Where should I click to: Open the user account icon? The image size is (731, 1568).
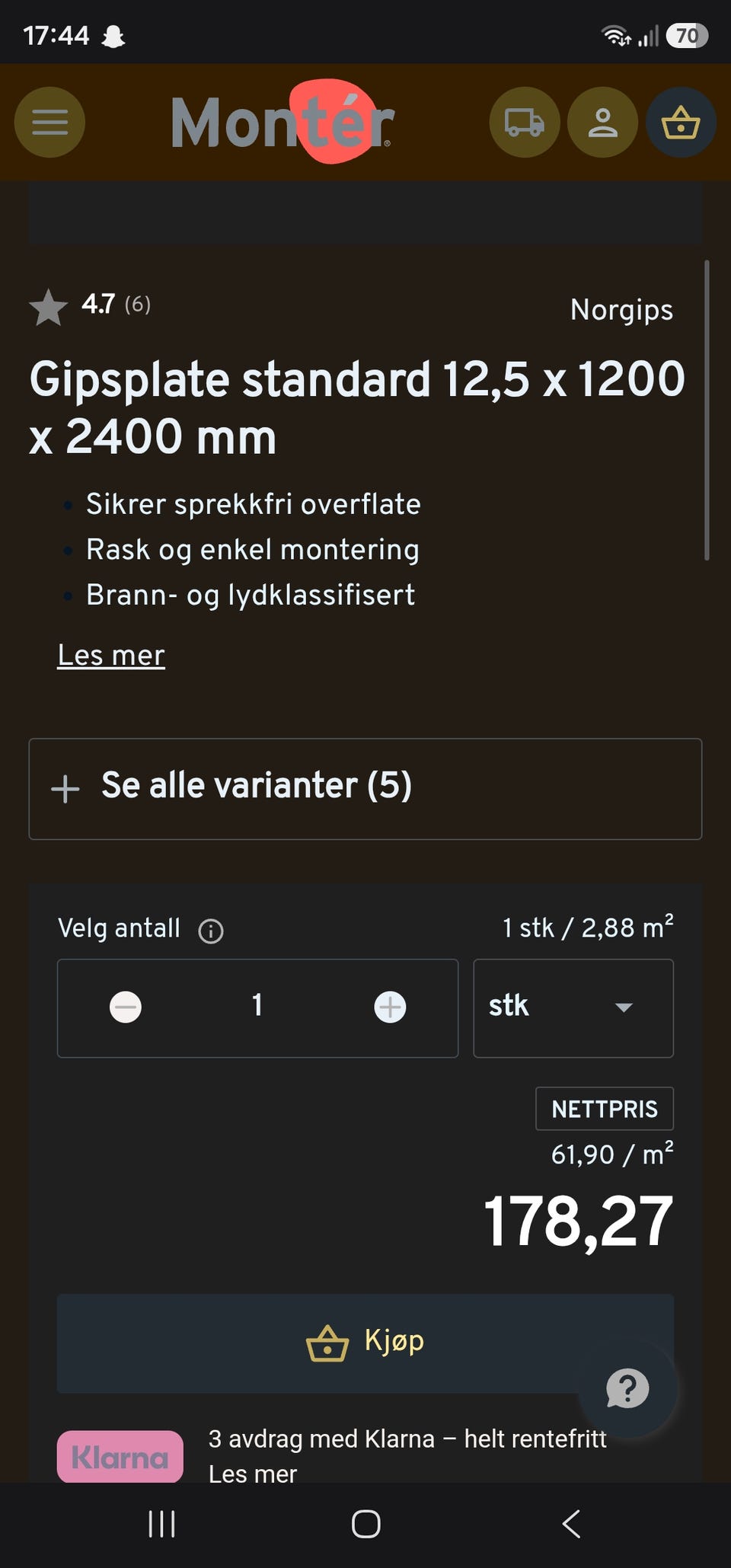point(602,122)
